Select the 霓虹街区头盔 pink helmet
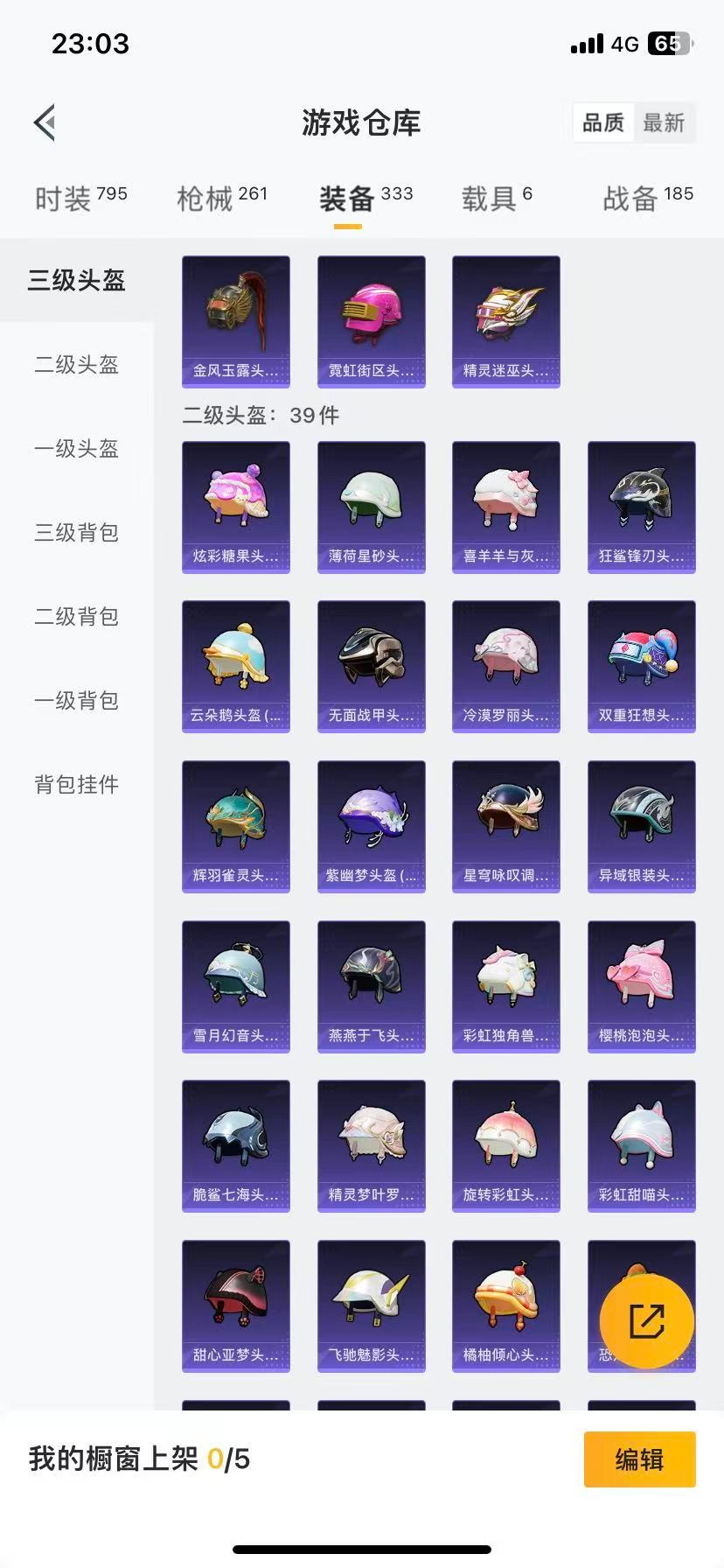 371,319
